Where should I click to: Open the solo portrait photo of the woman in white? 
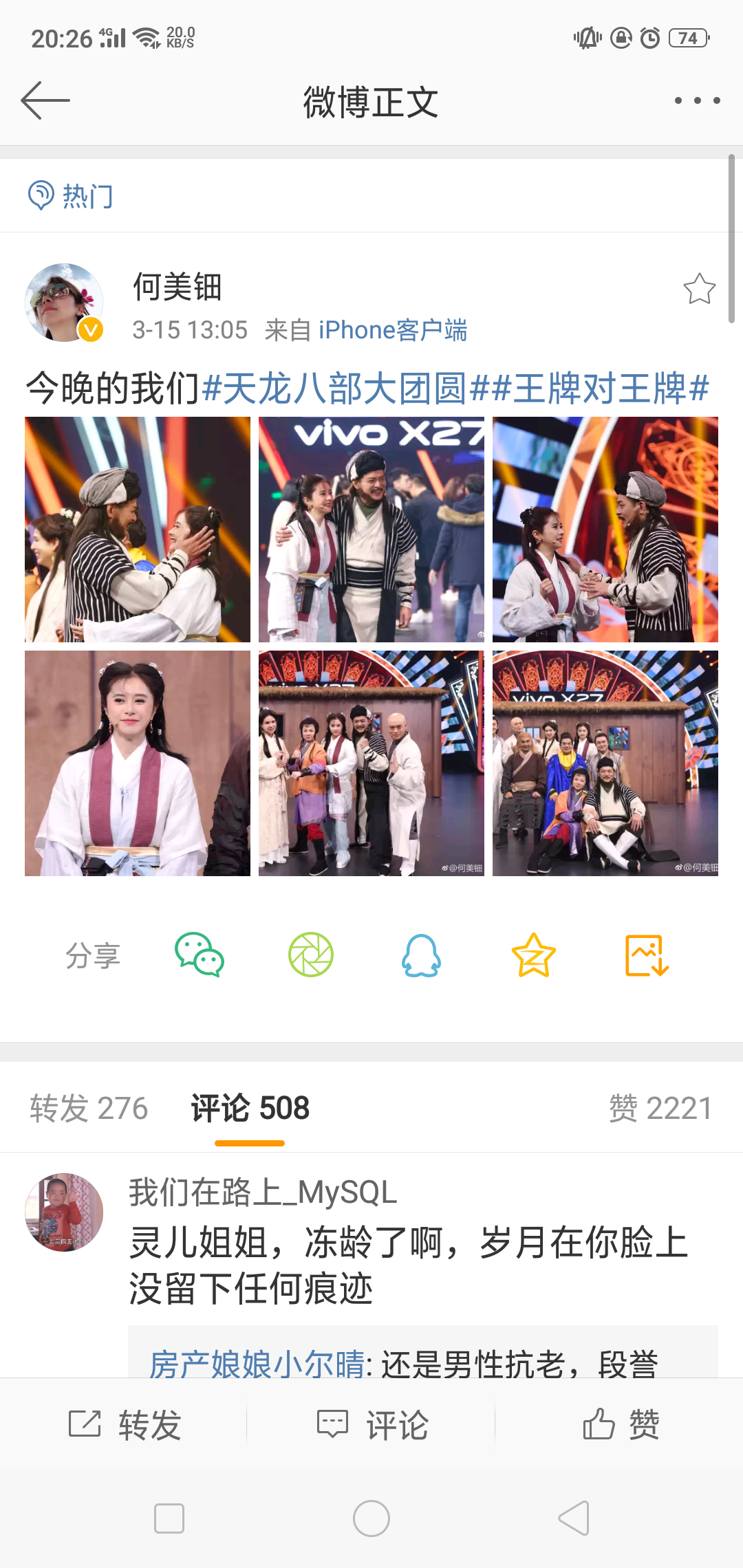point(138,763)
